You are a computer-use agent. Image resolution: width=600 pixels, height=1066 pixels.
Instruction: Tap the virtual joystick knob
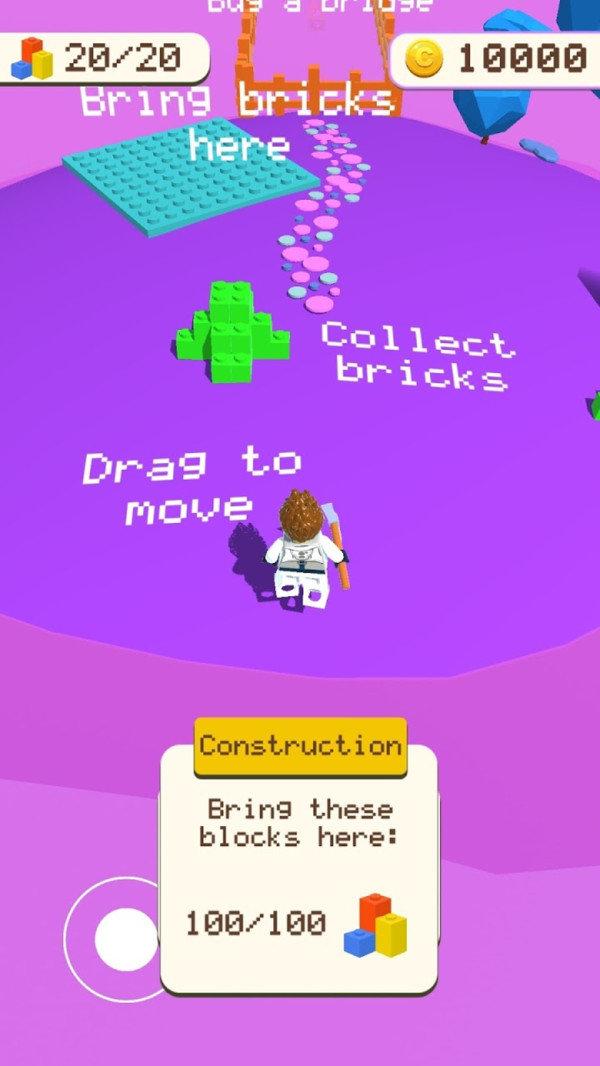pos(126,939)
